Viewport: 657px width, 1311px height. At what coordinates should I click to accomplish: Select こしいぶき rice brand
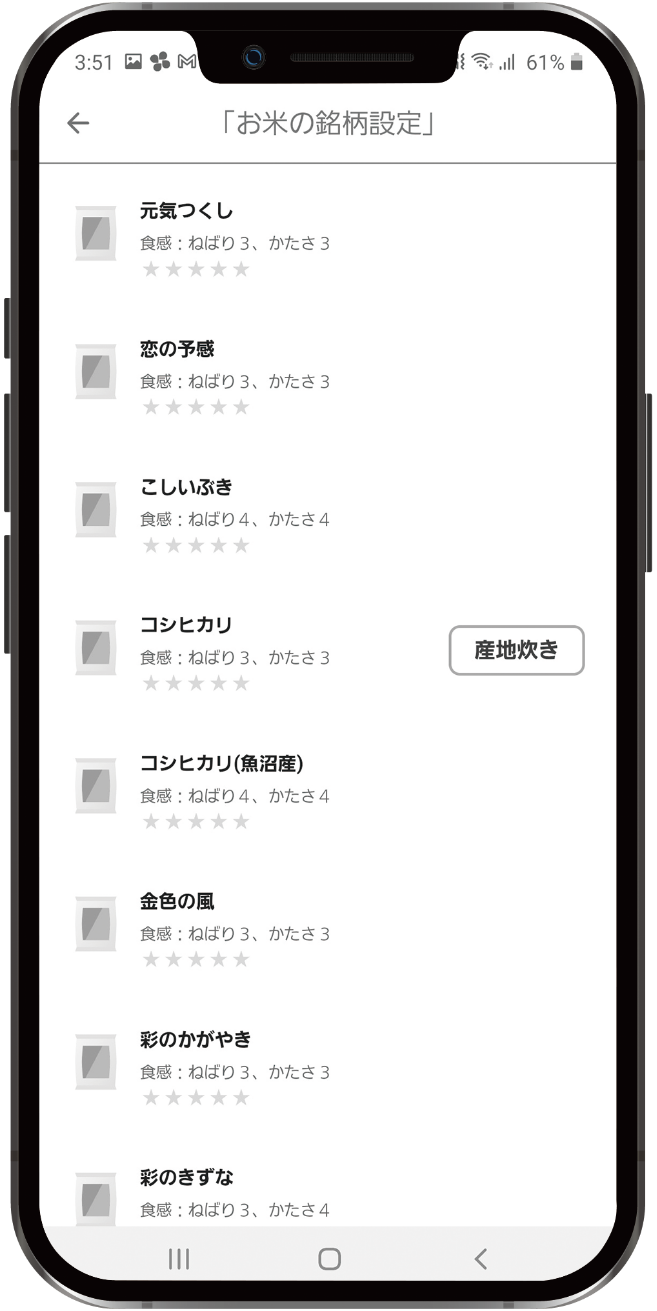[x=187, y=488]
